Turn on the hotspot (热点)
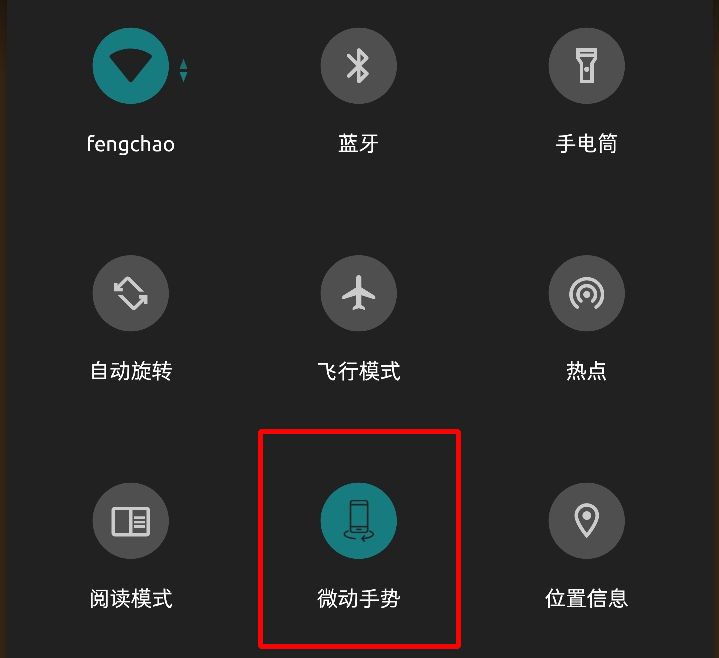 tap(586, 294)
